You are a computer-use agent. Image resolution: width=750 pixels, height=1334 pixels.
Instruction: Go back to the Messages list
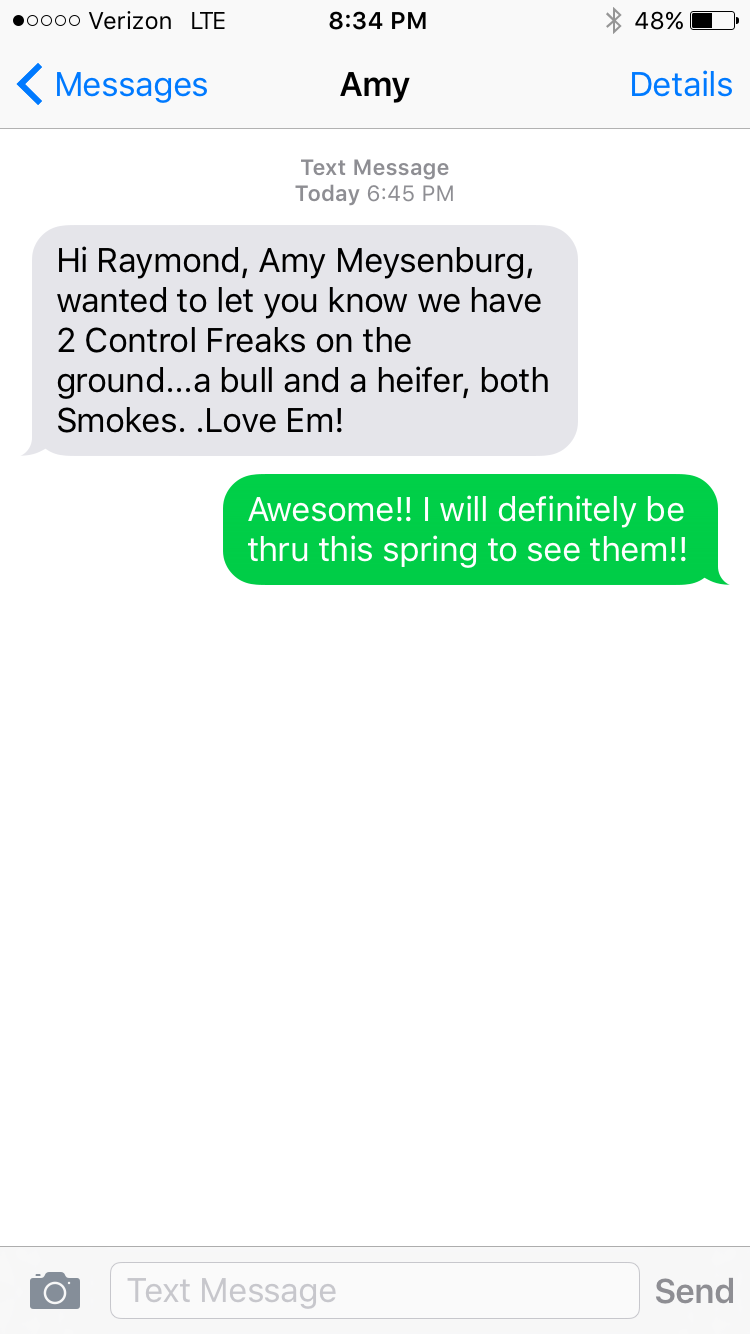112,85
